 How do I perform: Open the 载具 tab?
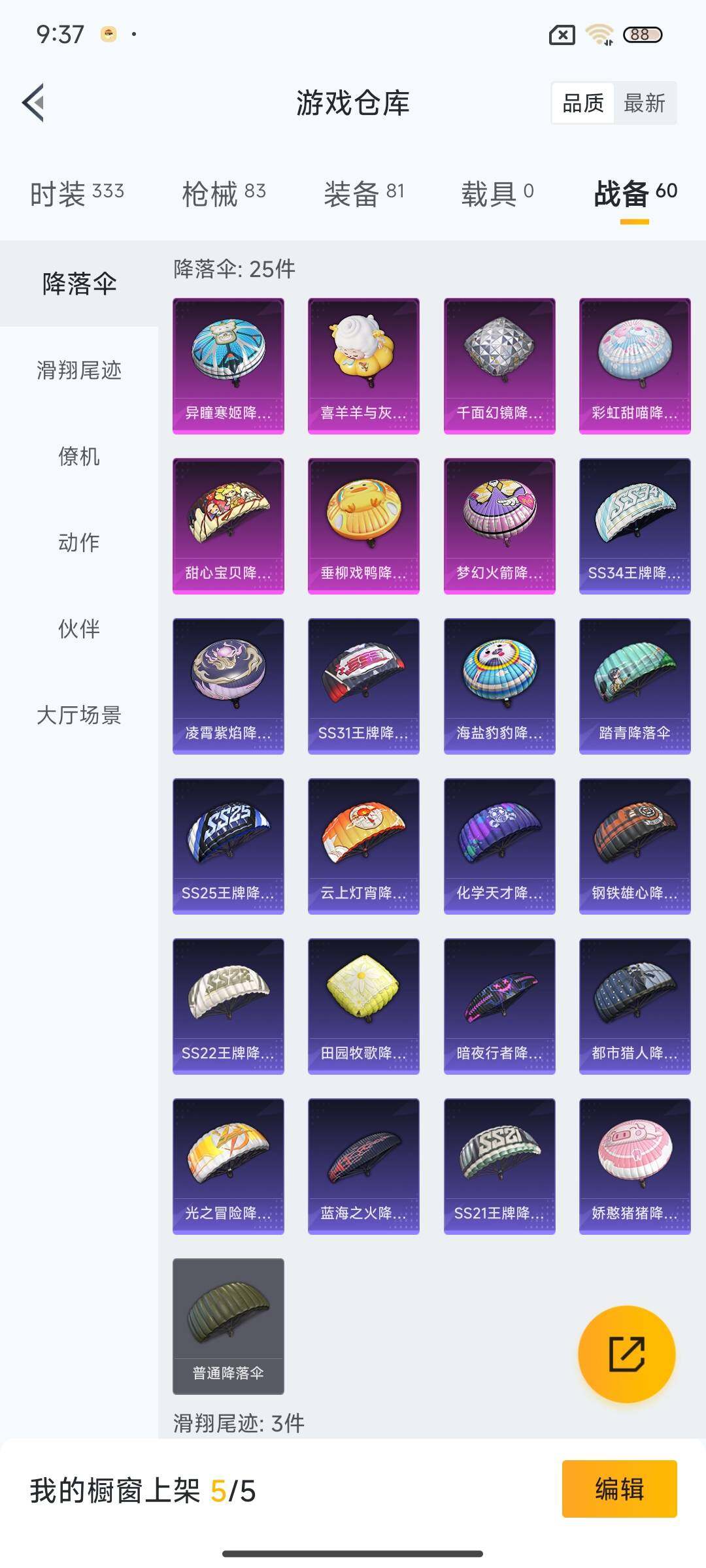point(497,193)
